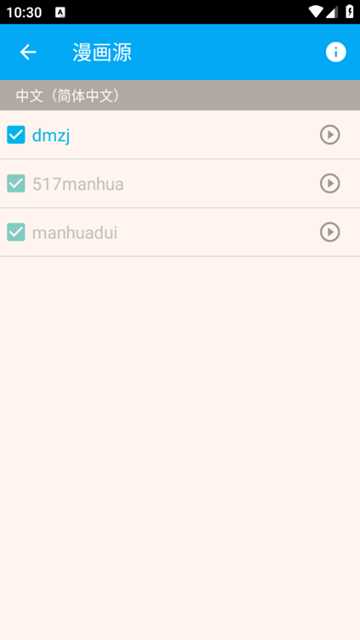Open the info icon in app bar
Screen dimensions: 360x640
tap(336, 52)
